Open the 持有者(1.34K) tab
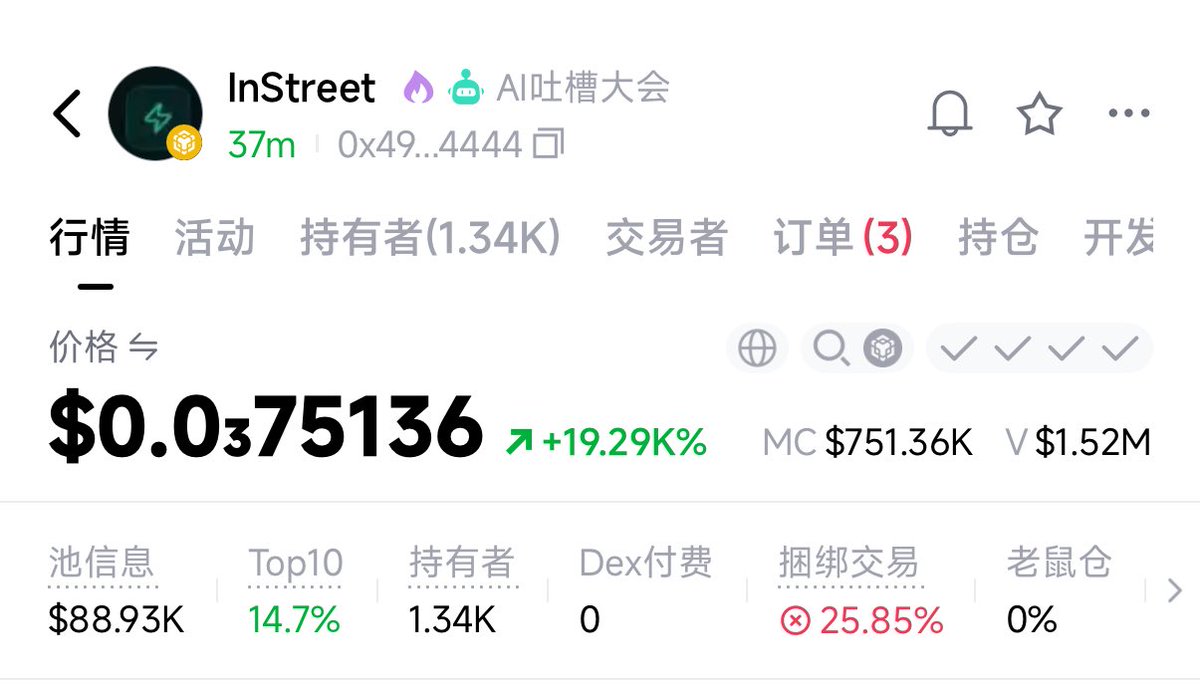 pos(430,239)
